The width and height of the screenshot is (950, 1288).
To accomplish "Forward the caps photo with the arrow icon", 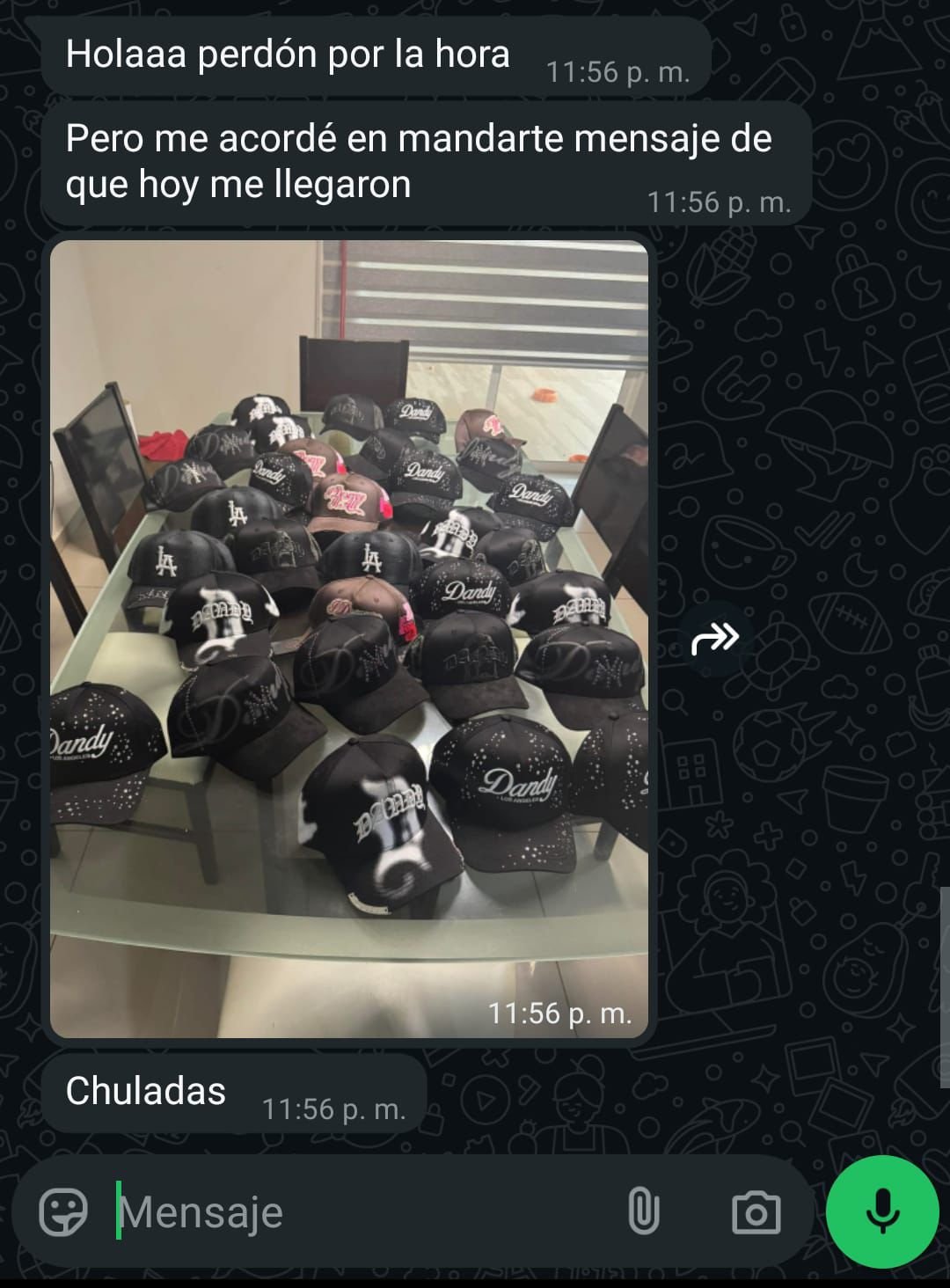I will pyautogui.click(x=714, y=639).
